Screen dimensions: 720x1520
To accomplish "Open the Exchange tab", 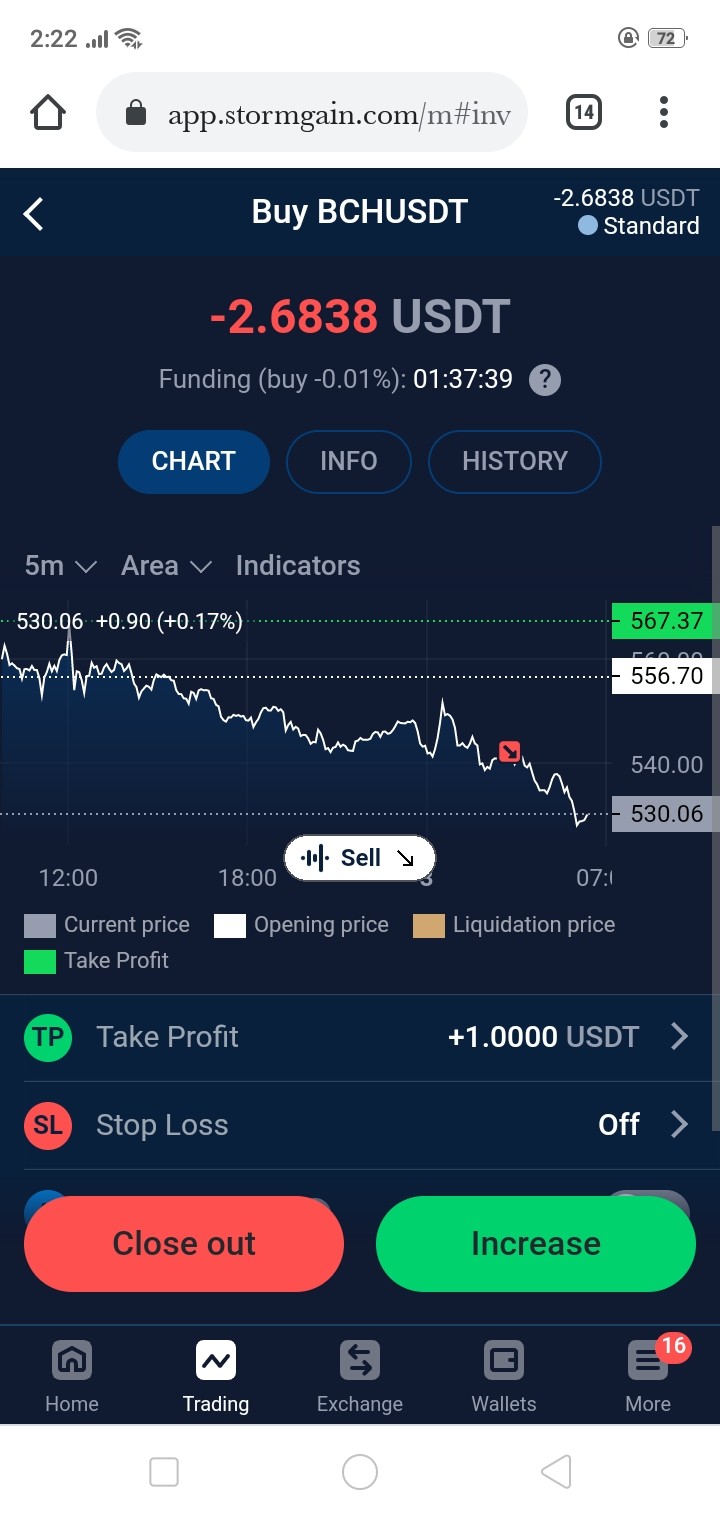I will click(x=360, y=1377).
